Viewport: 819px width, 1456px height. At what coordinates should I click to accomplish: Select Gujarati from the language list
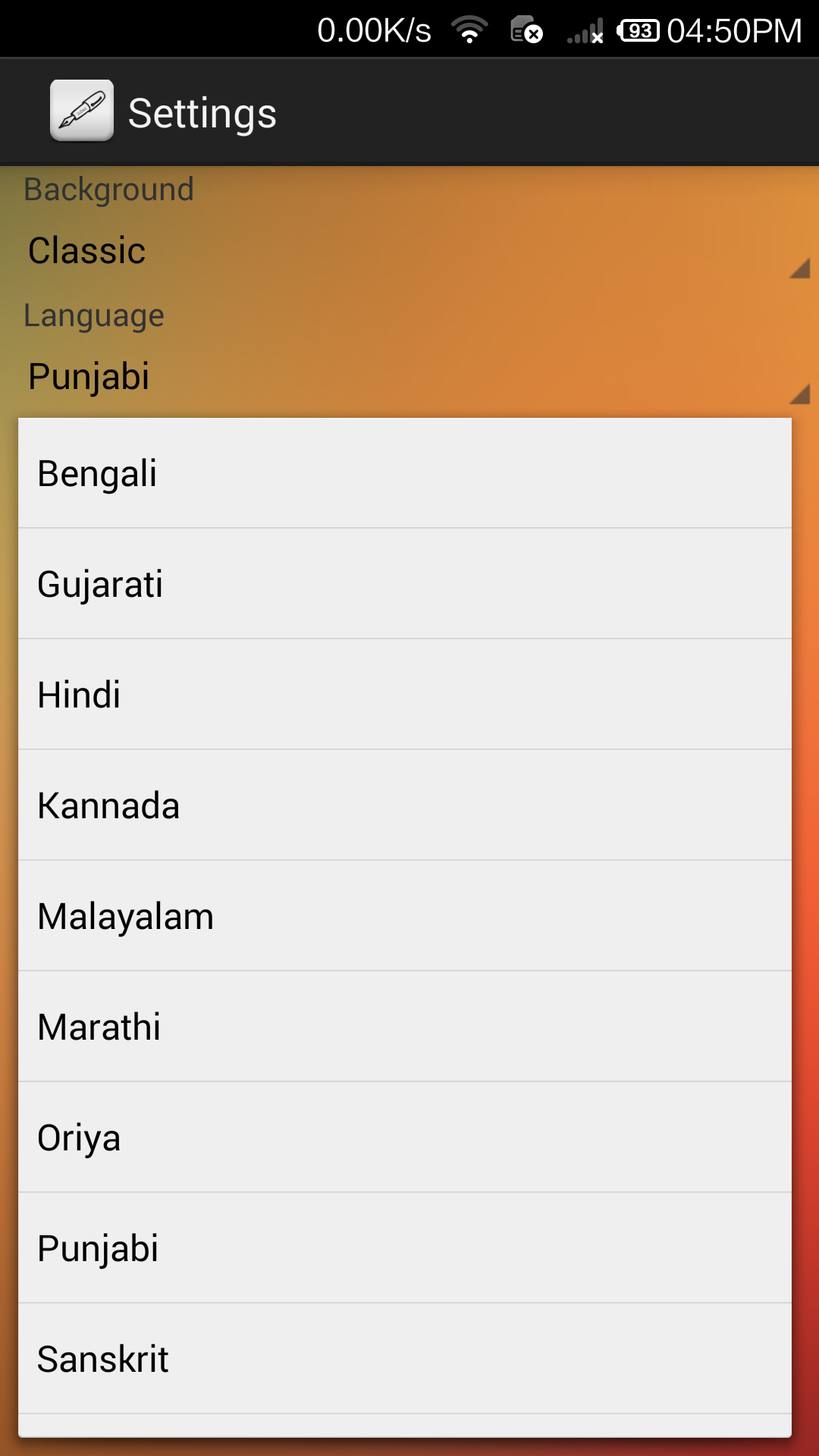point(409,583)
